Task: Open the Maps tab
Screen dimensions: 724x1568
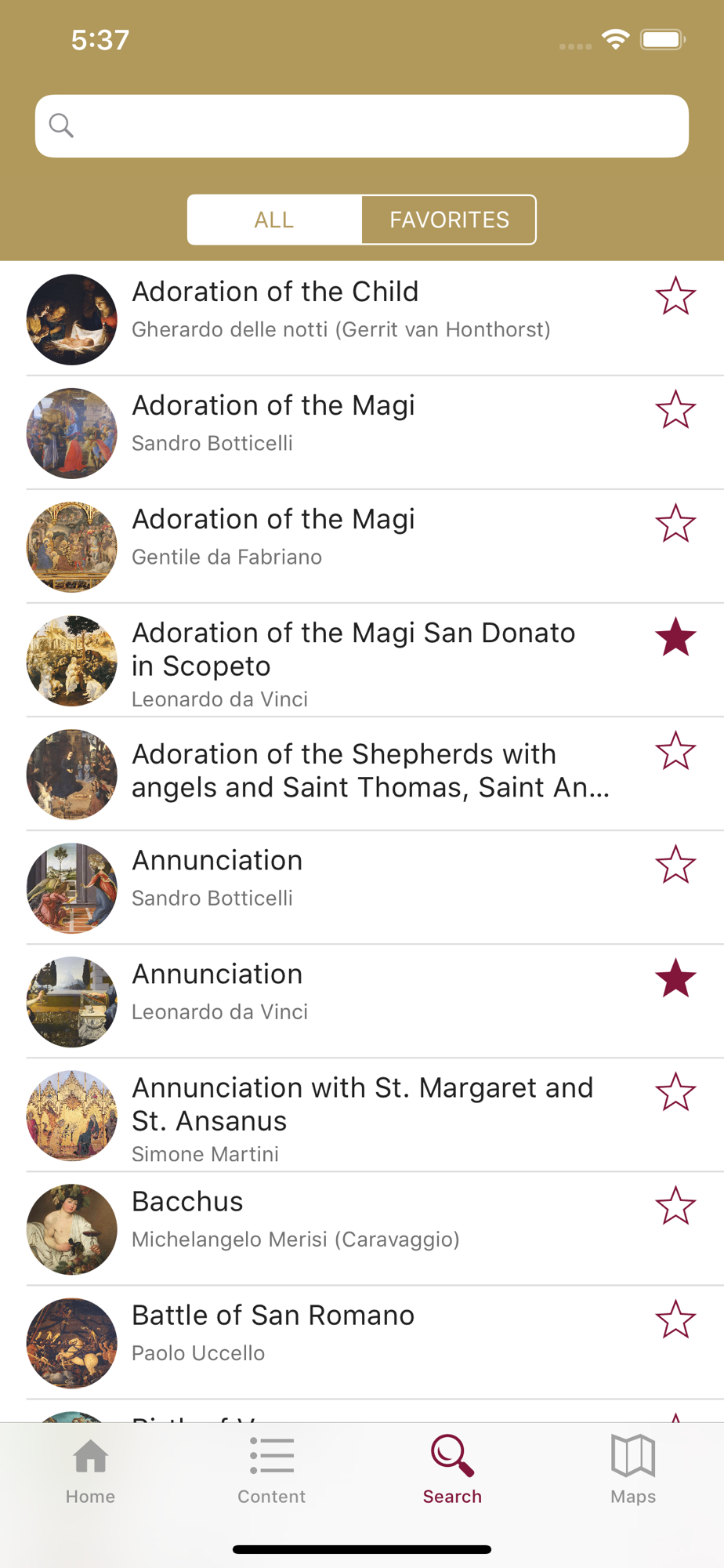Action: pos(633,1470)
